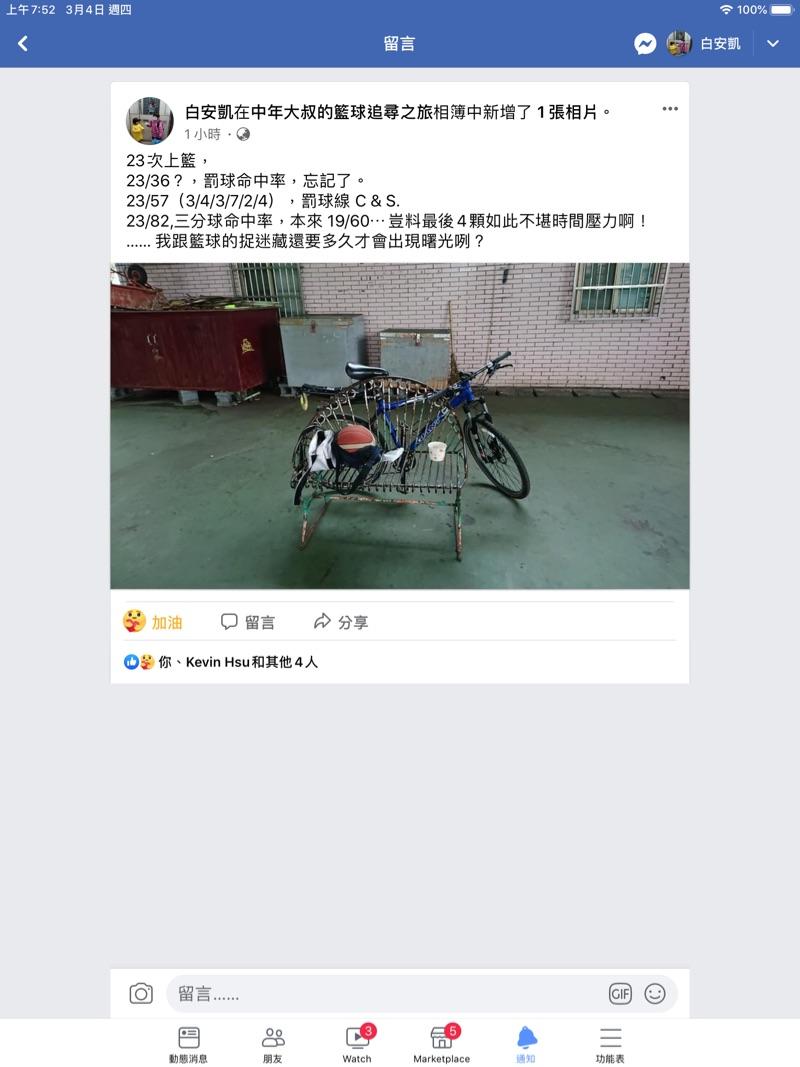The width and height of the screenshot is (800, 1067).
Task: Go back with the top-left arrow
Action: point(22,44)
